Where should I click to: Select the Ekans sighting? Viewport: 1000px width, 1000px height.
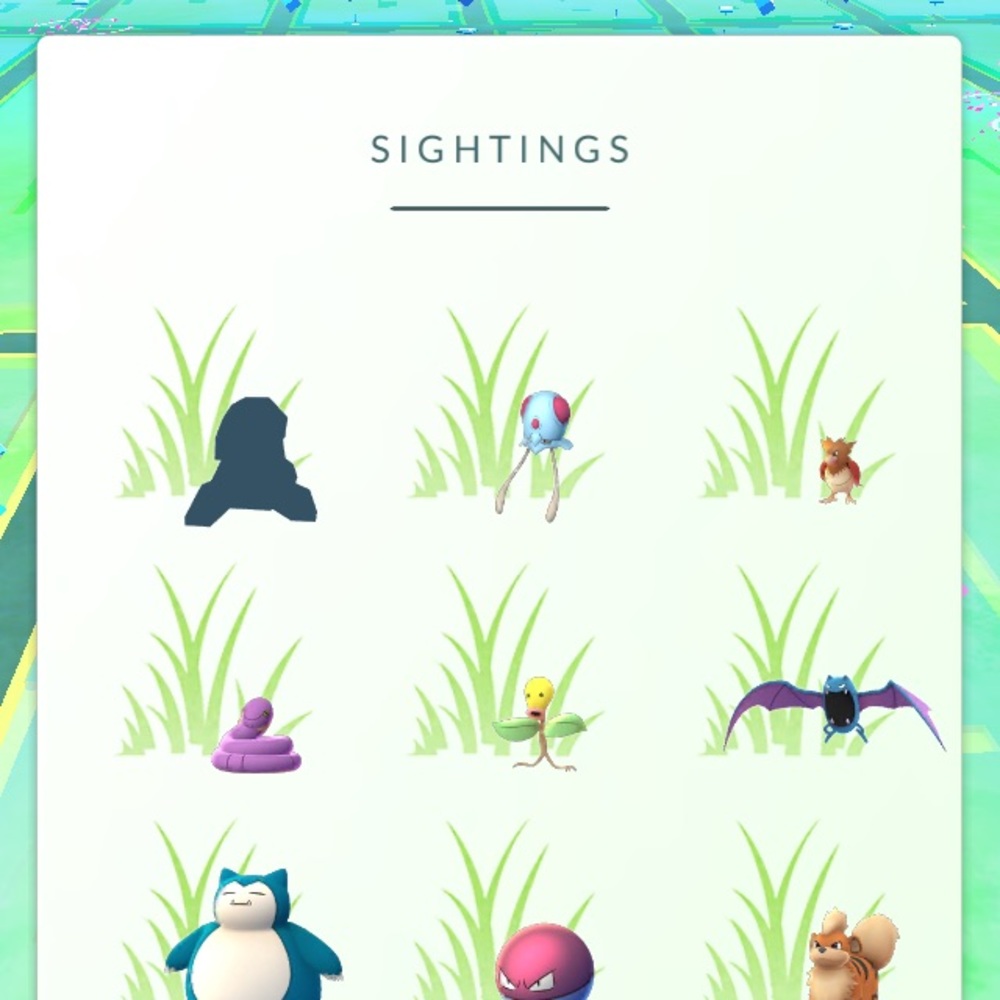point(256,738)
